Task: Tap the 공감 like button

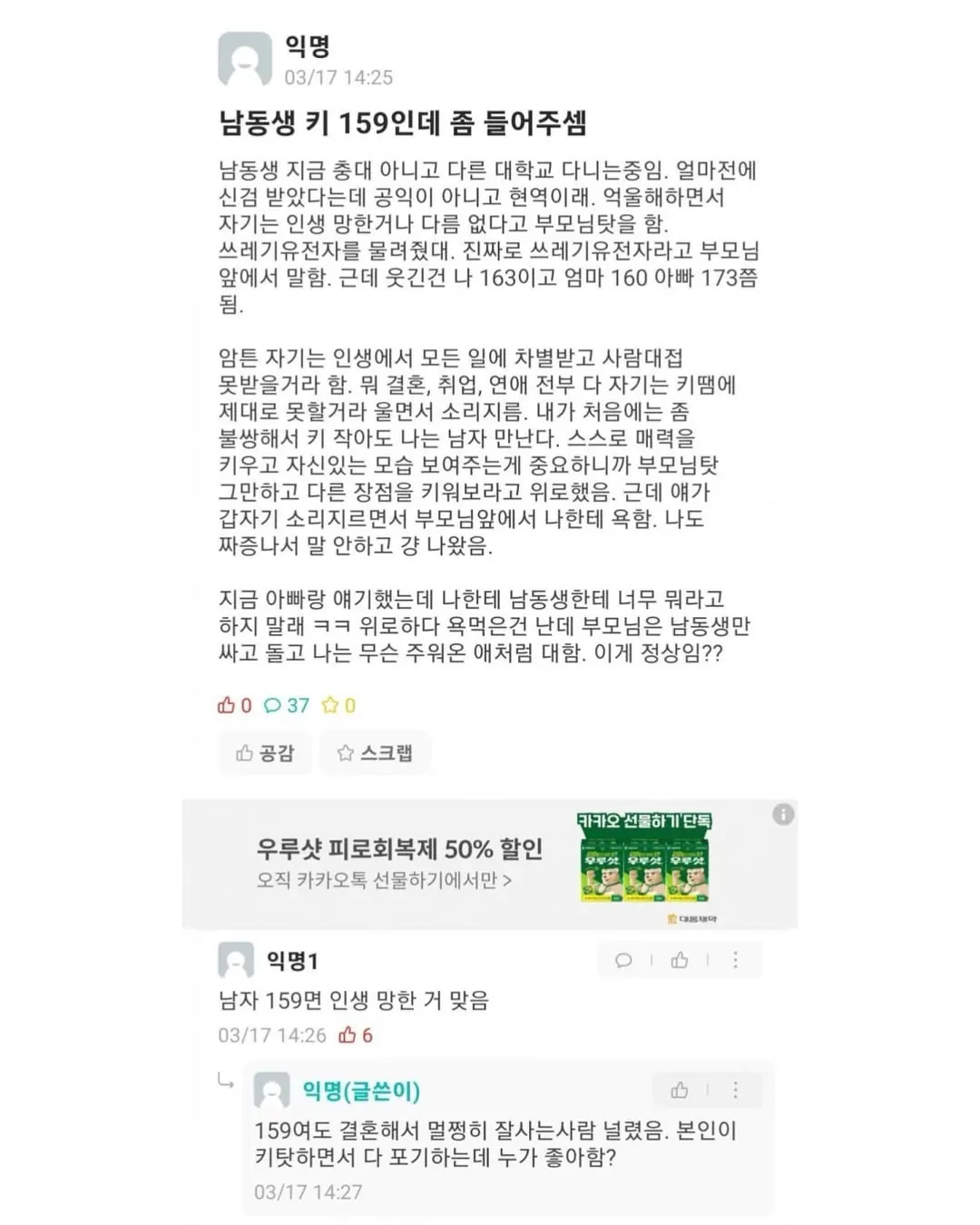Action: [265, 753]
